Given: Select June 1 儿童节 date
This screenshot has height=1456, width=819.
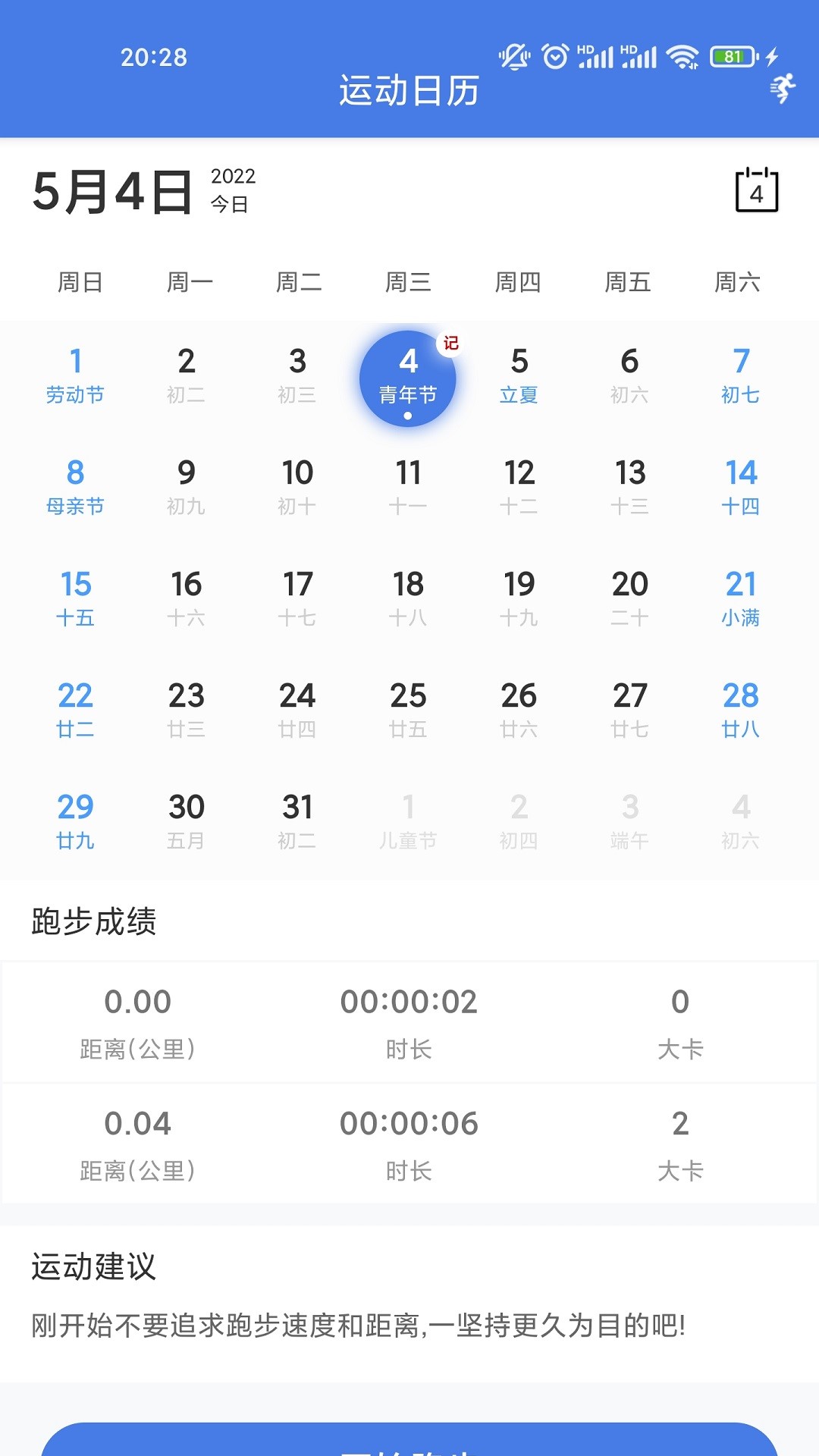Looking at the screenshot, I should 408,822.
